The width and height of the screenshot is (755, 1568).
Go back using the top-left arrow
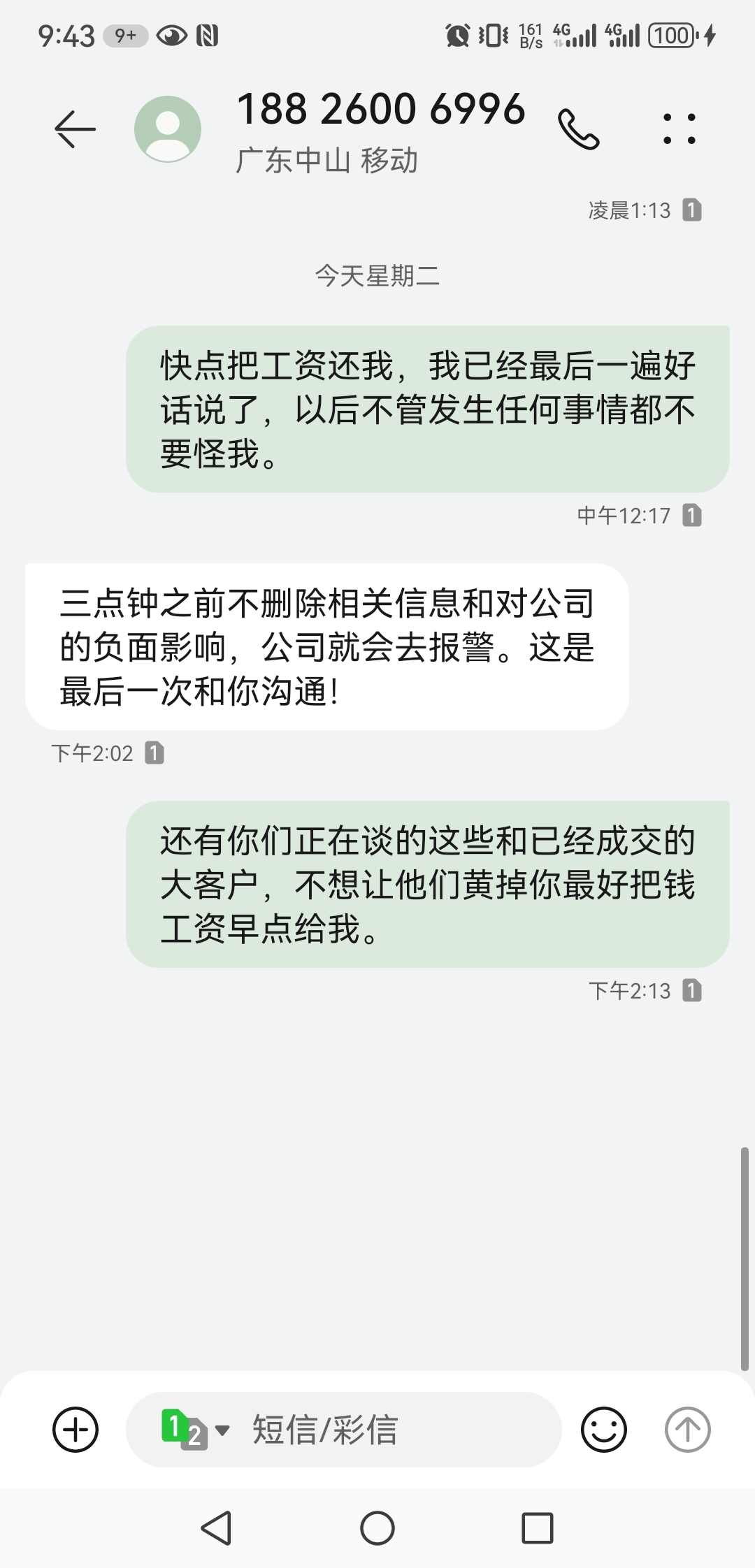pyautogui.click(x=75, y=129)
